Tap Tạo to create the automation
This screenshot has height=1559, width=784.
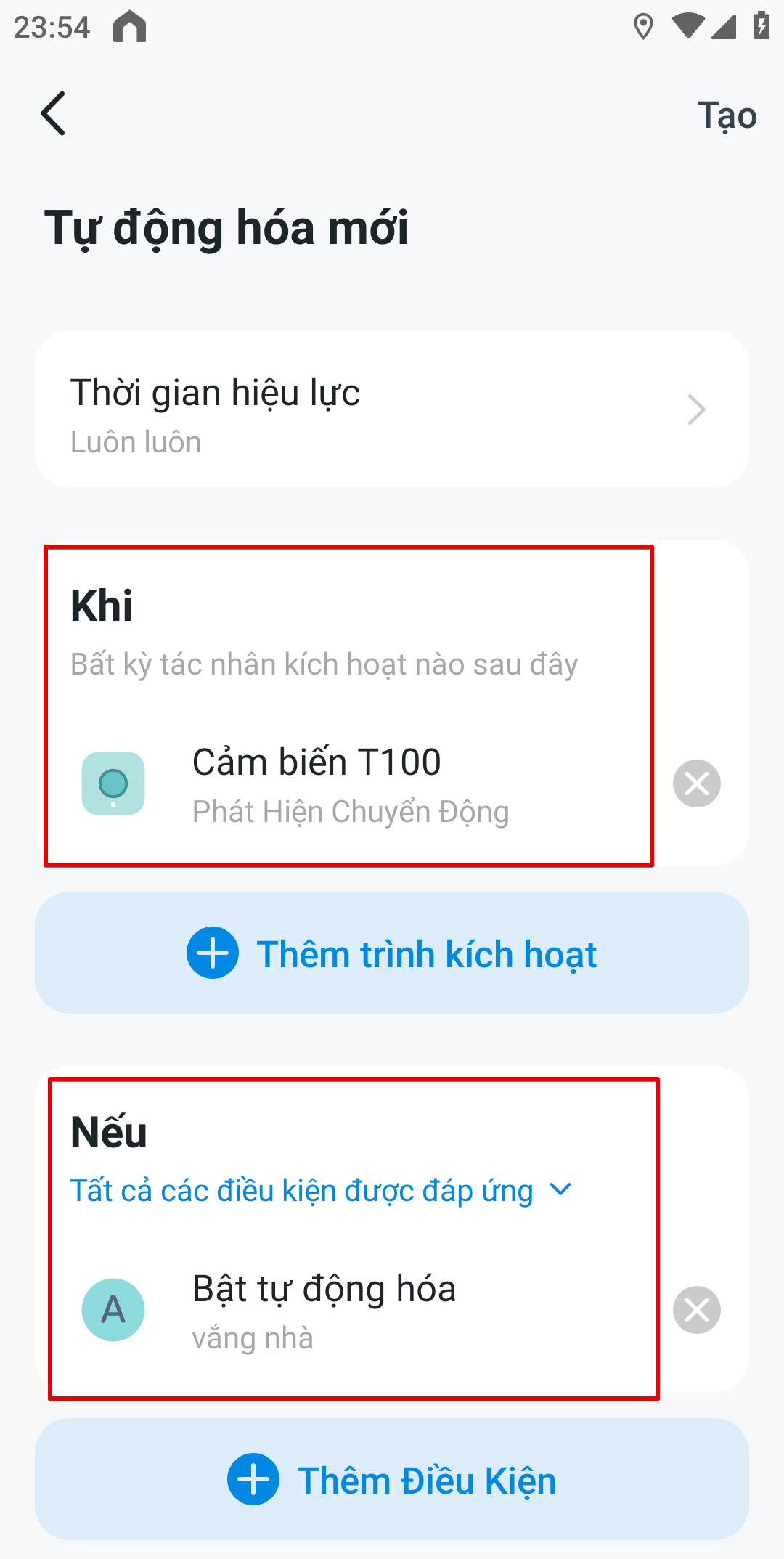click(x=726, y=116)
